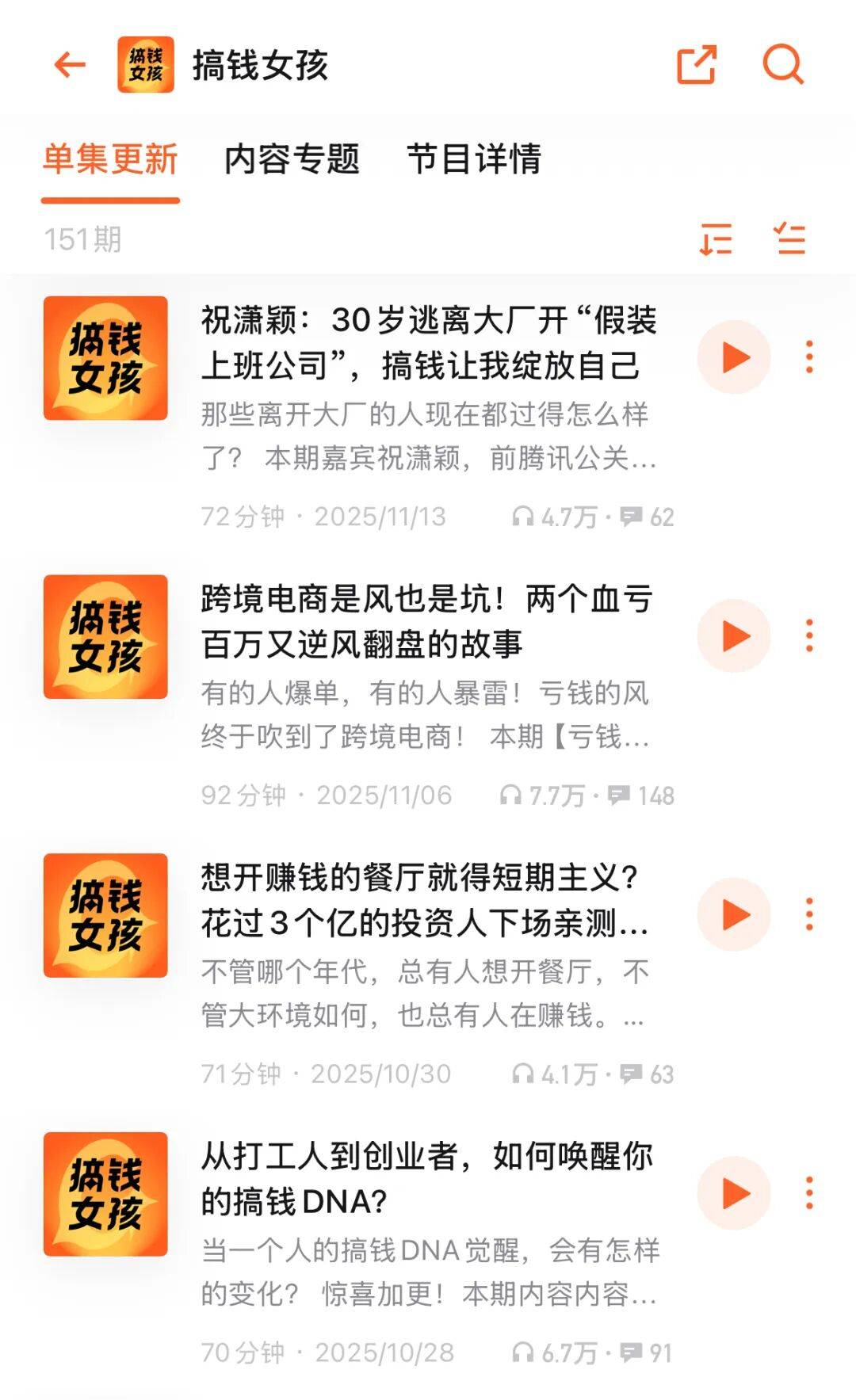Image resolution: width=856 pixels, height=1400 pixels.
Task: Open search with the magnifier icon
Action: (784, 65)
